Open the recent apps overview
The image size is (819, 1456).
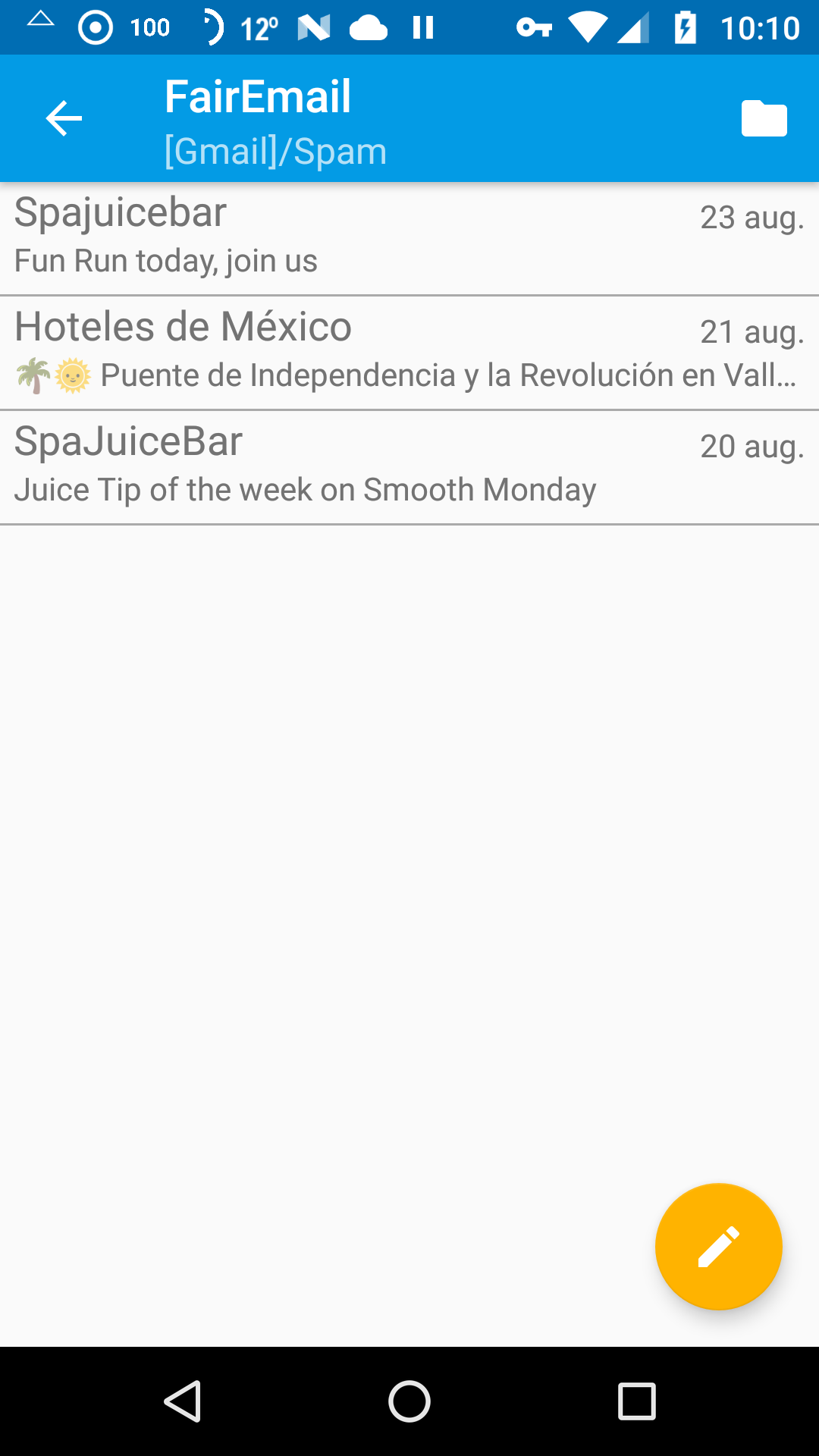point(636,1401)
